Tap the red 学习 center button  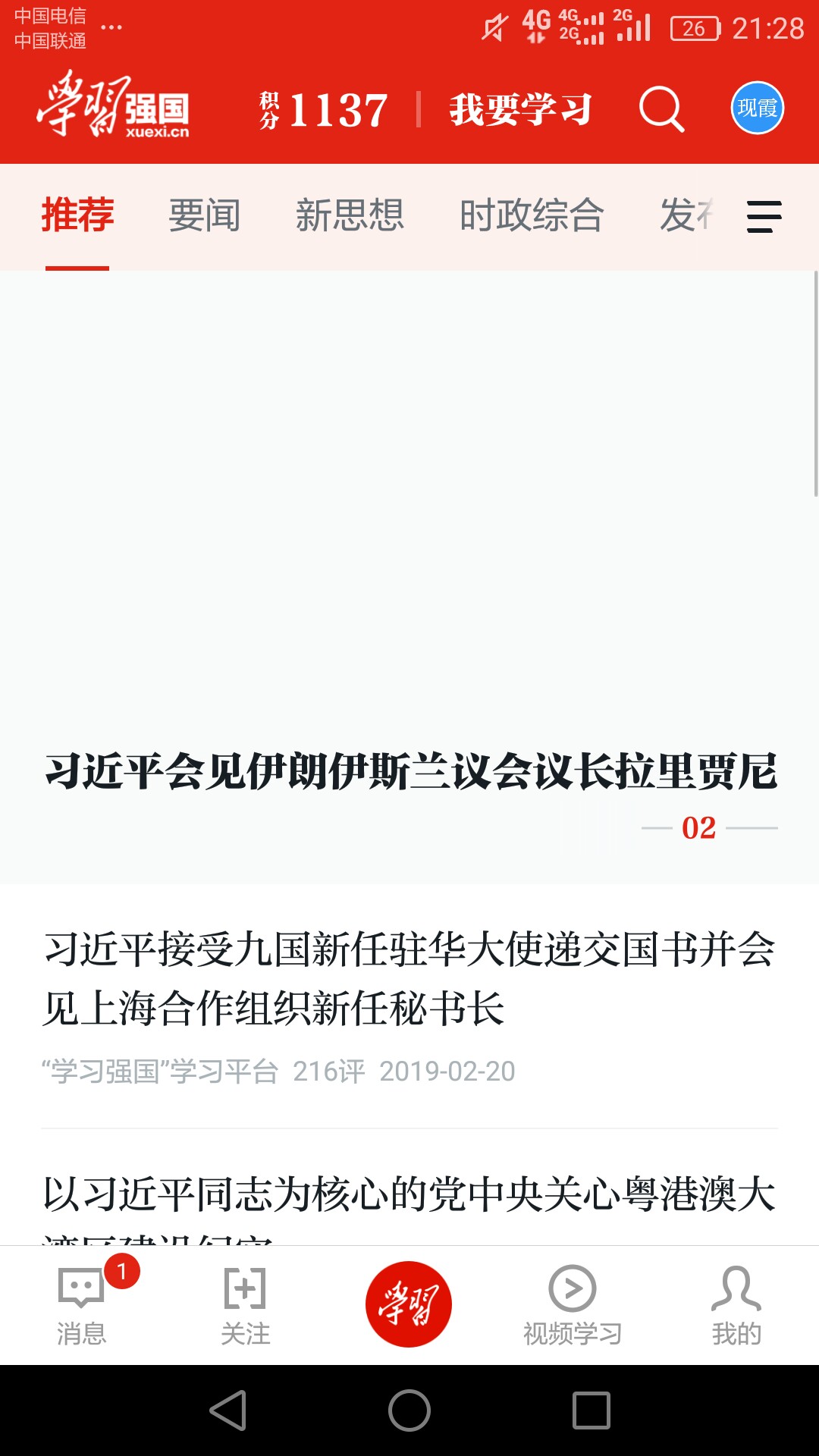(x=409, y=1304)
